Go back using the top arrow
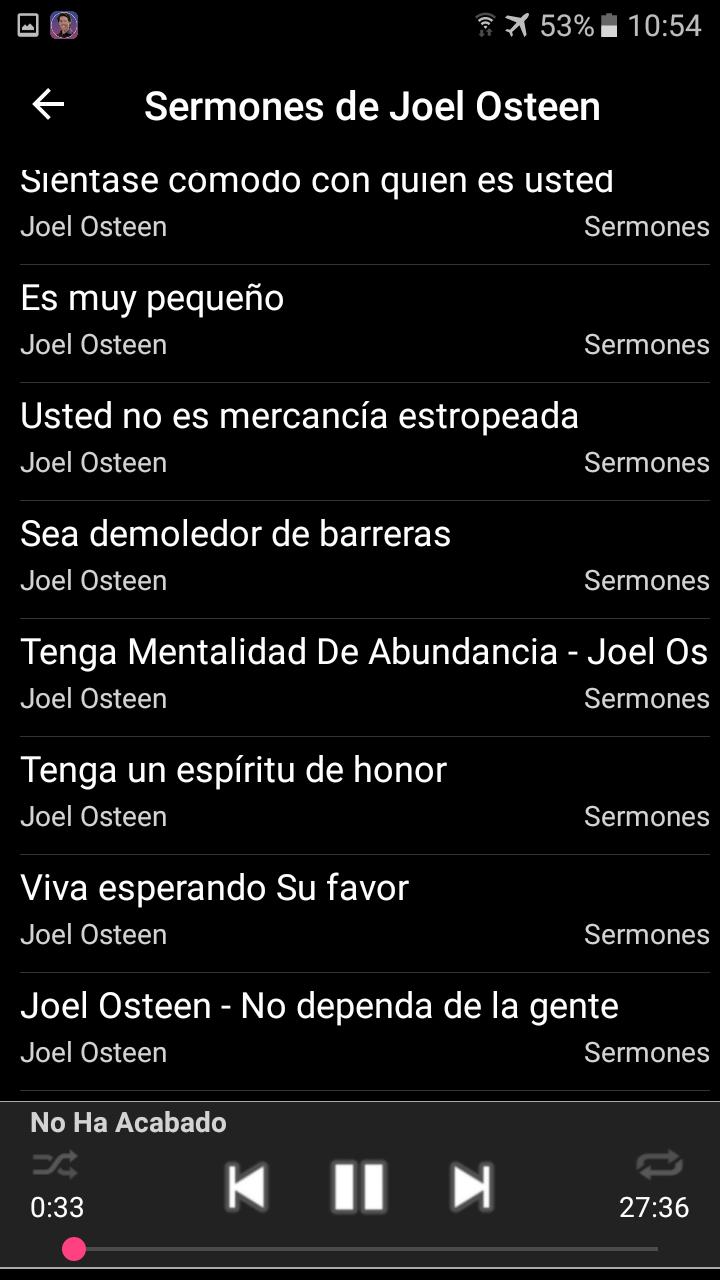Image resolution: width=720 pixels, height=1280 pixels. tap(48, 105)
